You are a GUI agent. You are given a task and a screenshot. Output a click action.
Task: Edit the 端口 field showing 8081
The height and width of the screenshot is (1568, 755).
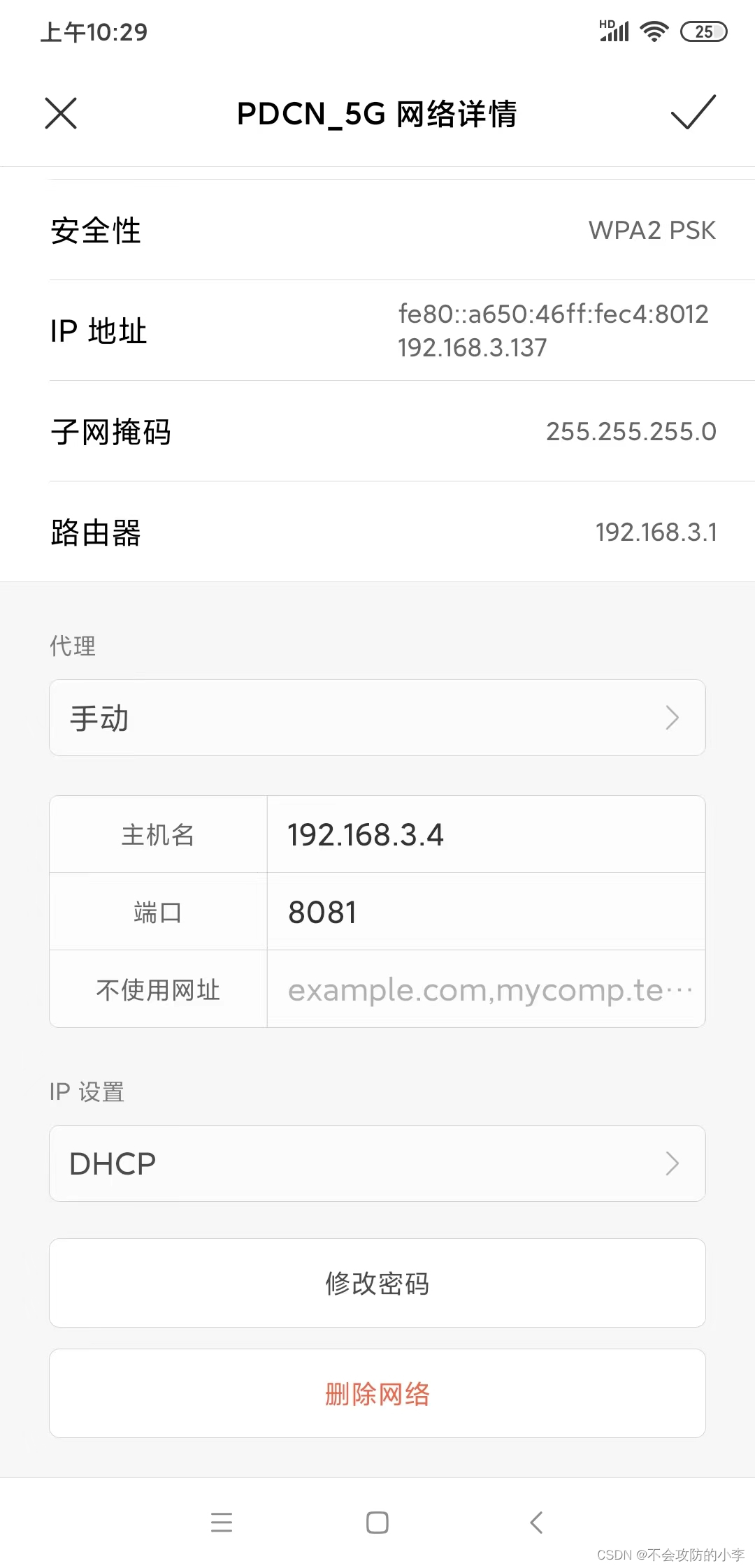point(486,912)
